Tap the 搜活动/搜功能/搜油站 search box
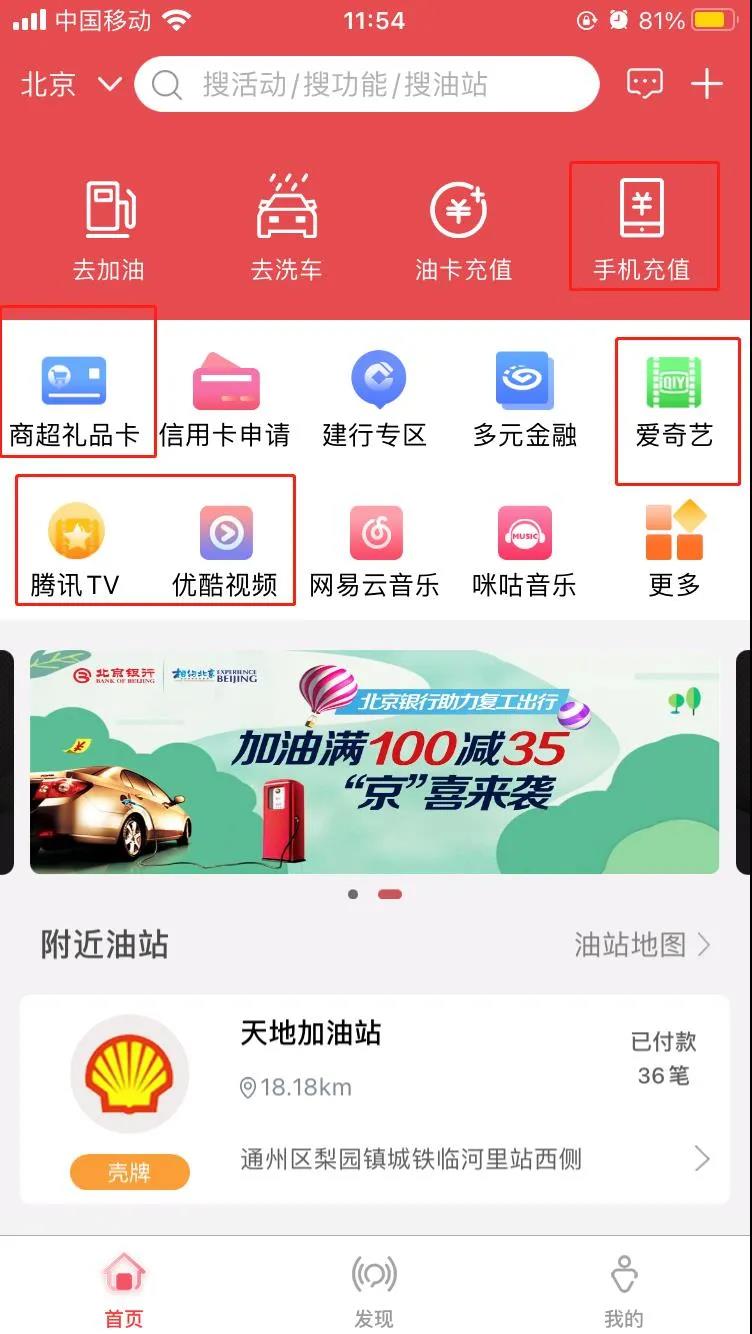The height and width of the screenshot is (1334, 752). tap(366, 85)
